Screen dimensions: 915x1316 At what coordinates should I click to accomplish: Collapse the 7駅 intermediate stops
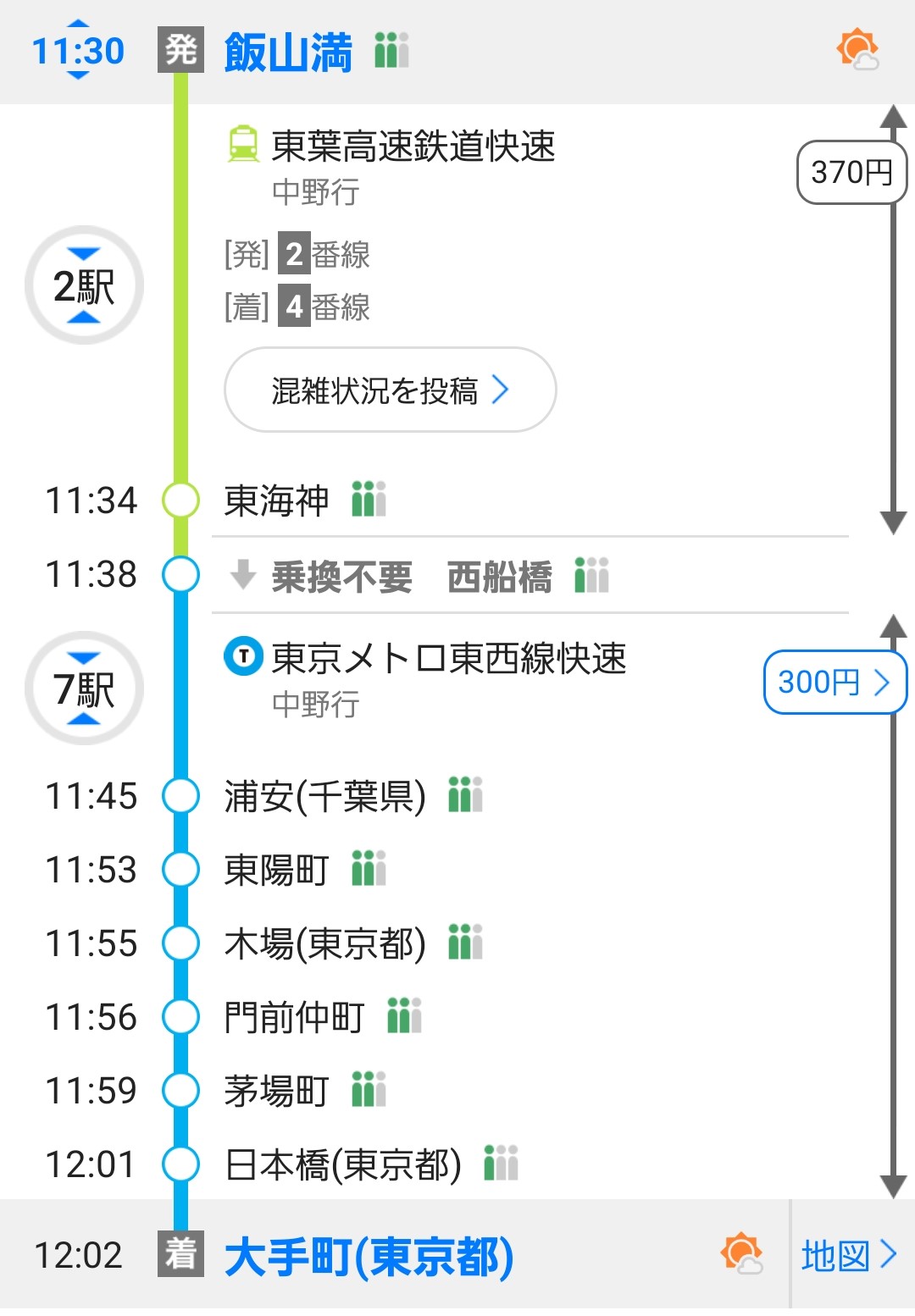84,688
